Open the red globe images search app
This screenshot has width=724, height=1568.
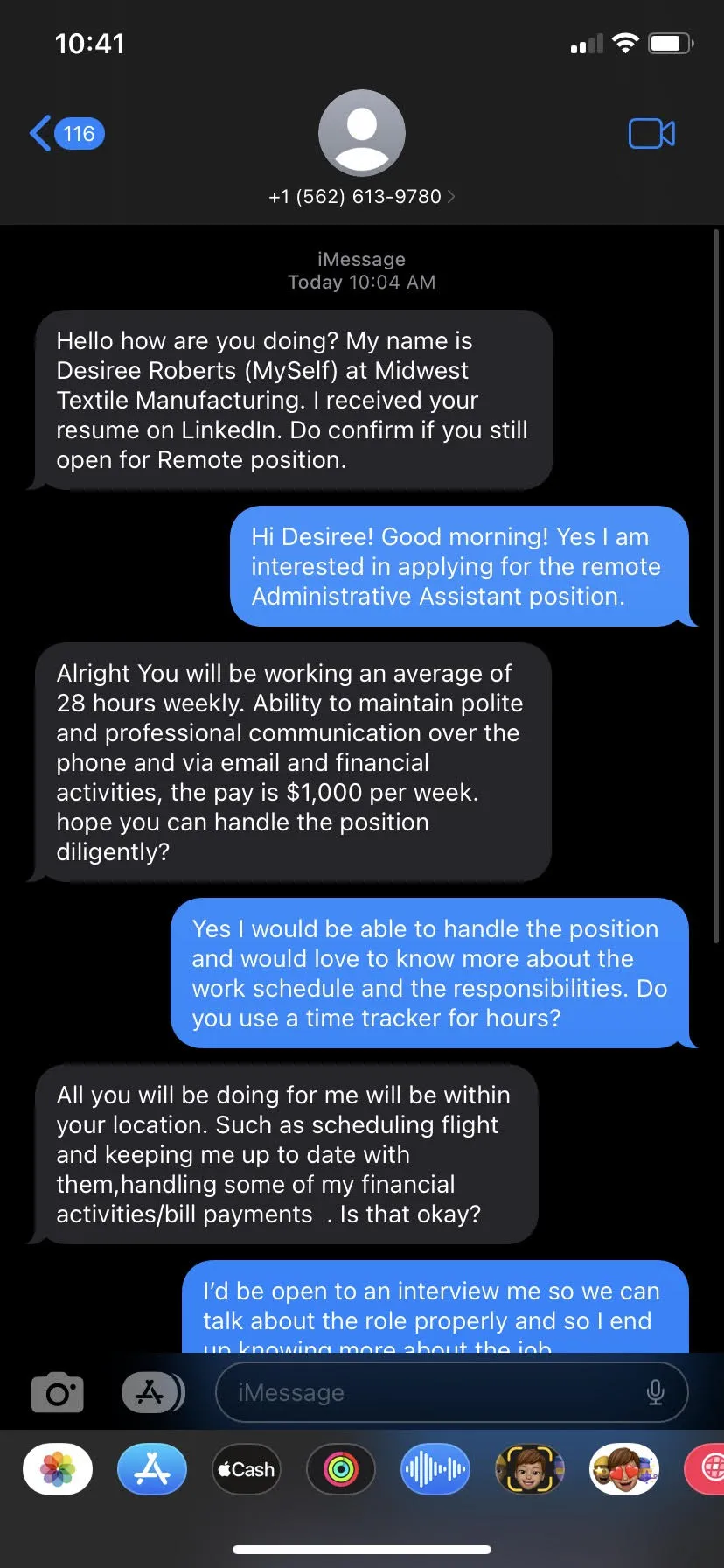[707, 1469]
